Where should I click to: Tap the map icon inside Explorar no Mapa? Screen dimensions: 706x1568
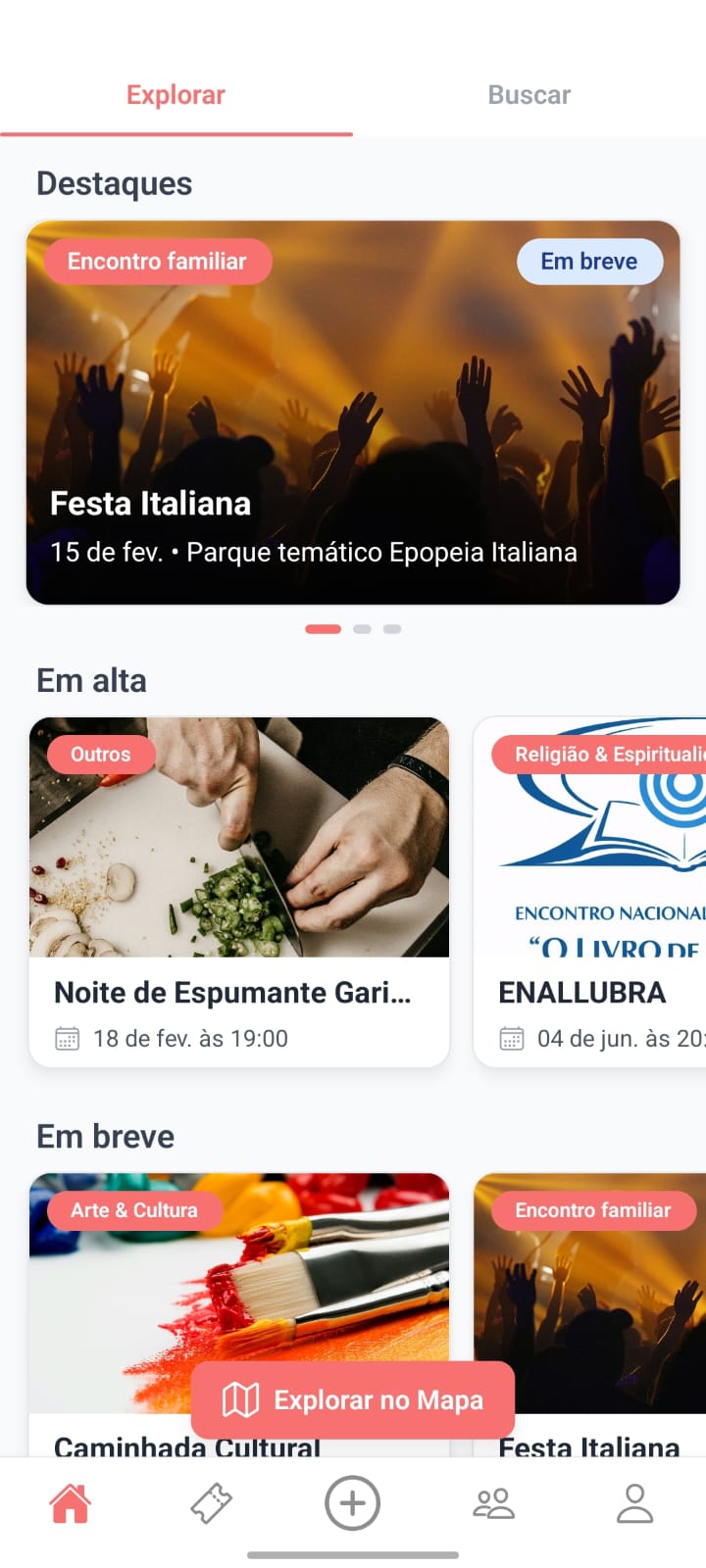click(x=244, y=1399)
